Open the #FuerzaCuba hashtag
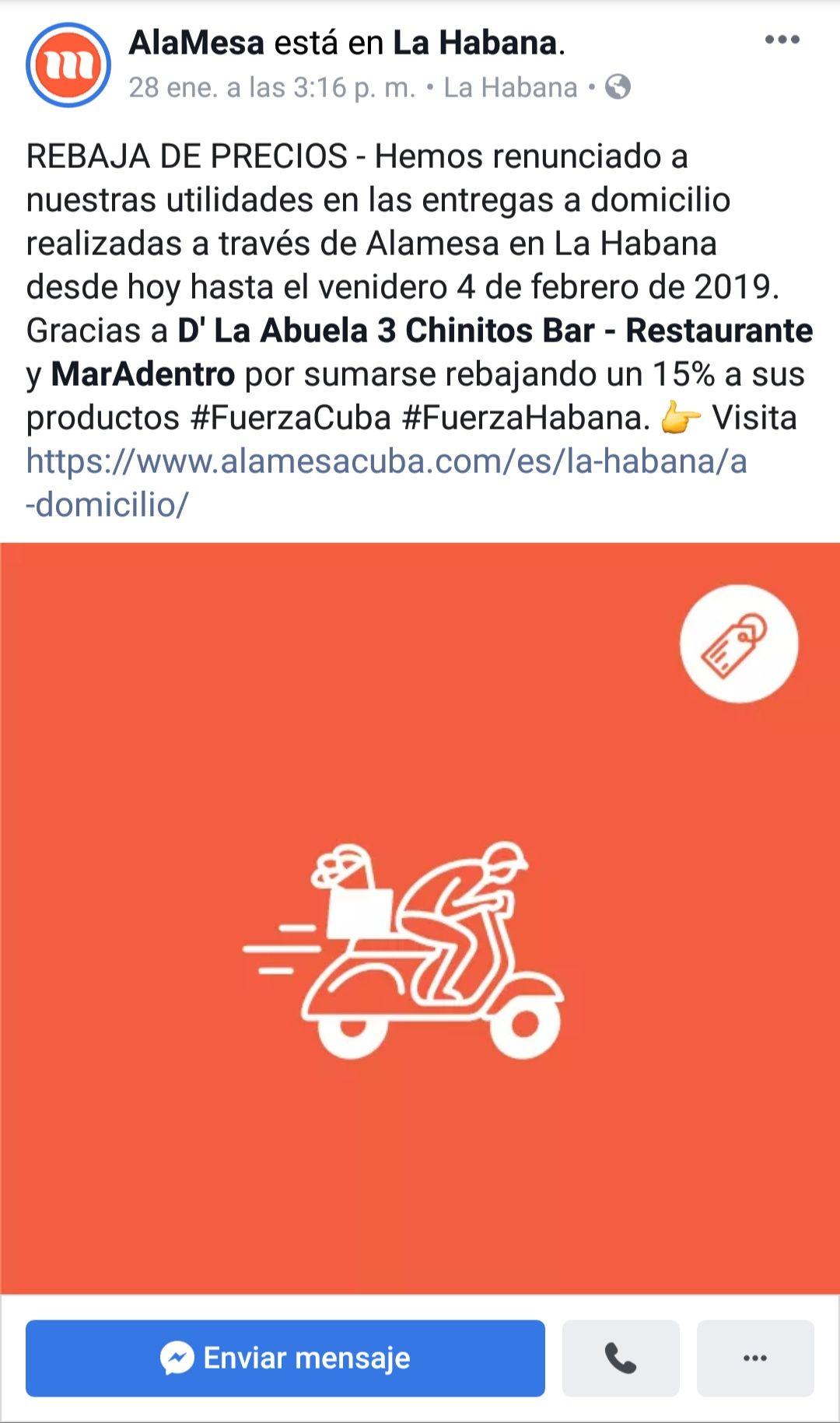 [291, 418]
